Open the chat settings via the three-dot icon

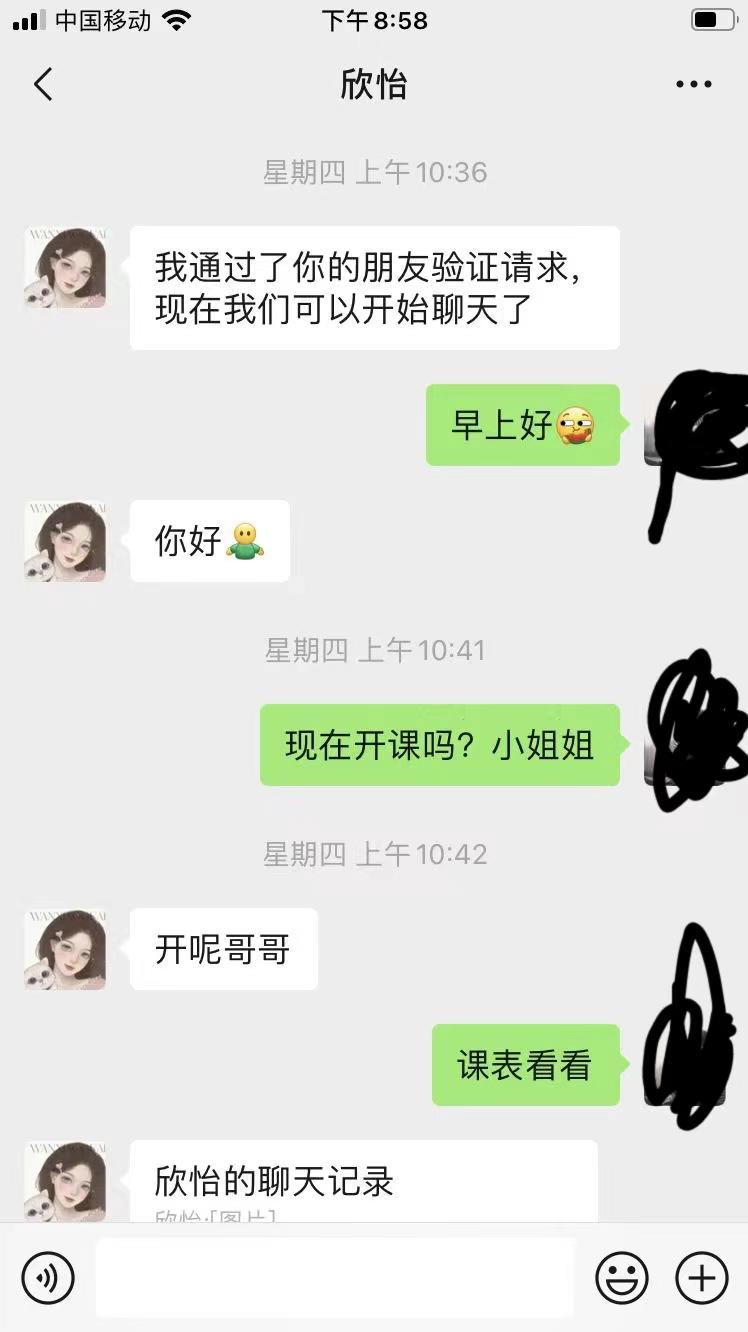point(692,84)
